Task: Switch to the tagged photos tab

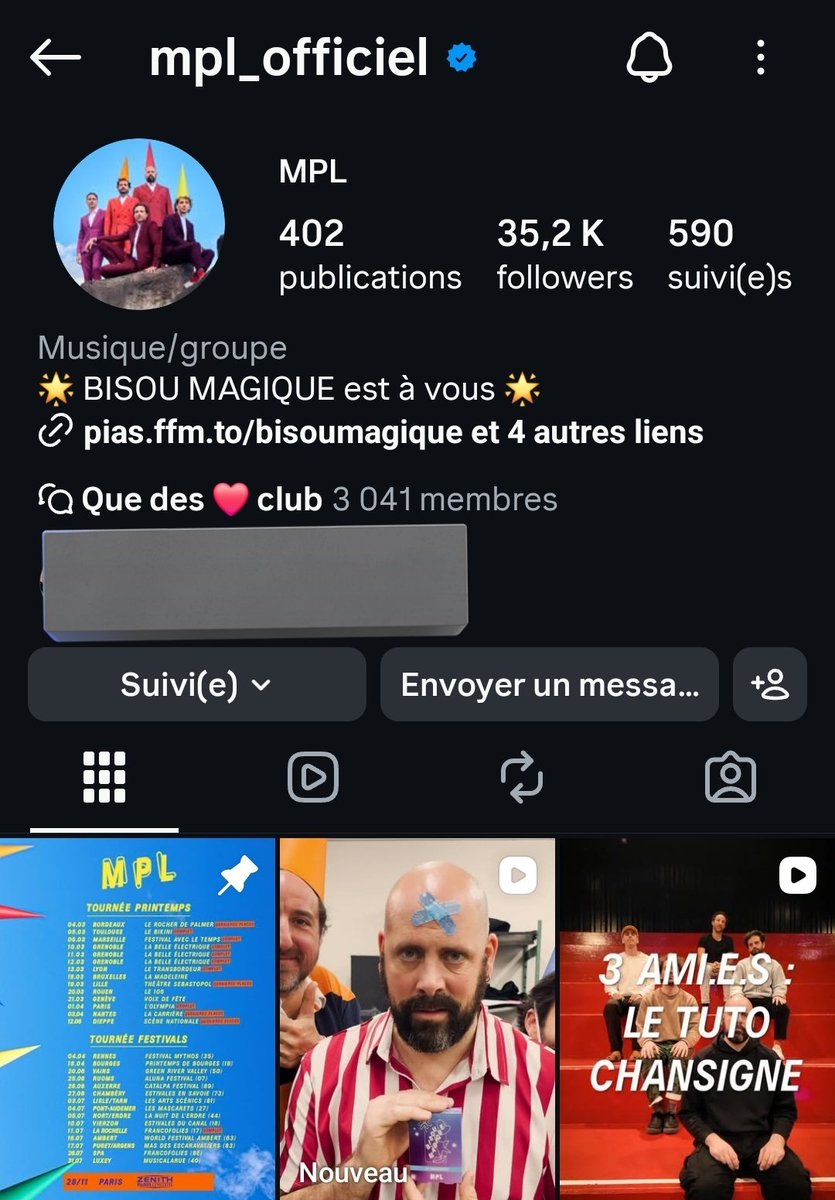Action: 730,776
